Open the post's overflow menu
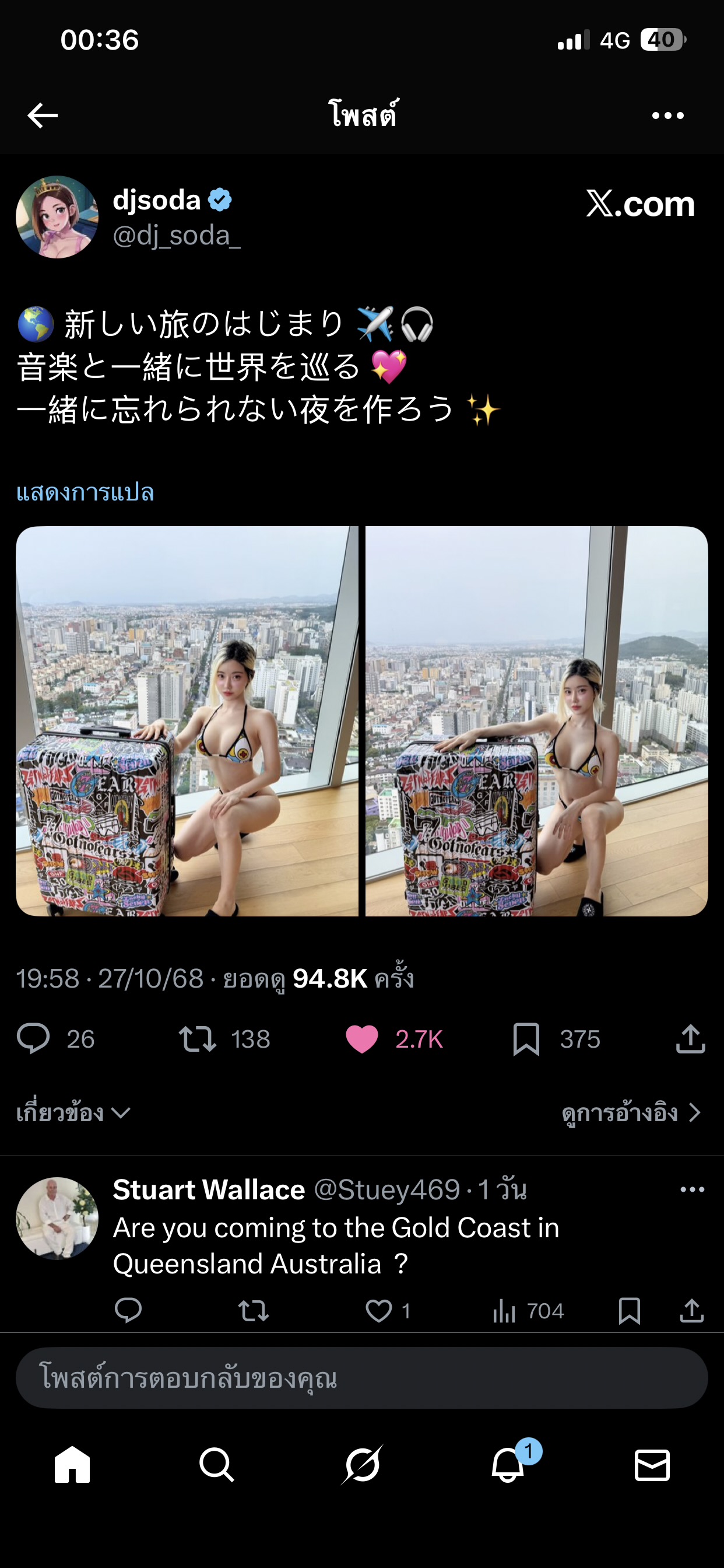 (667, 116)
